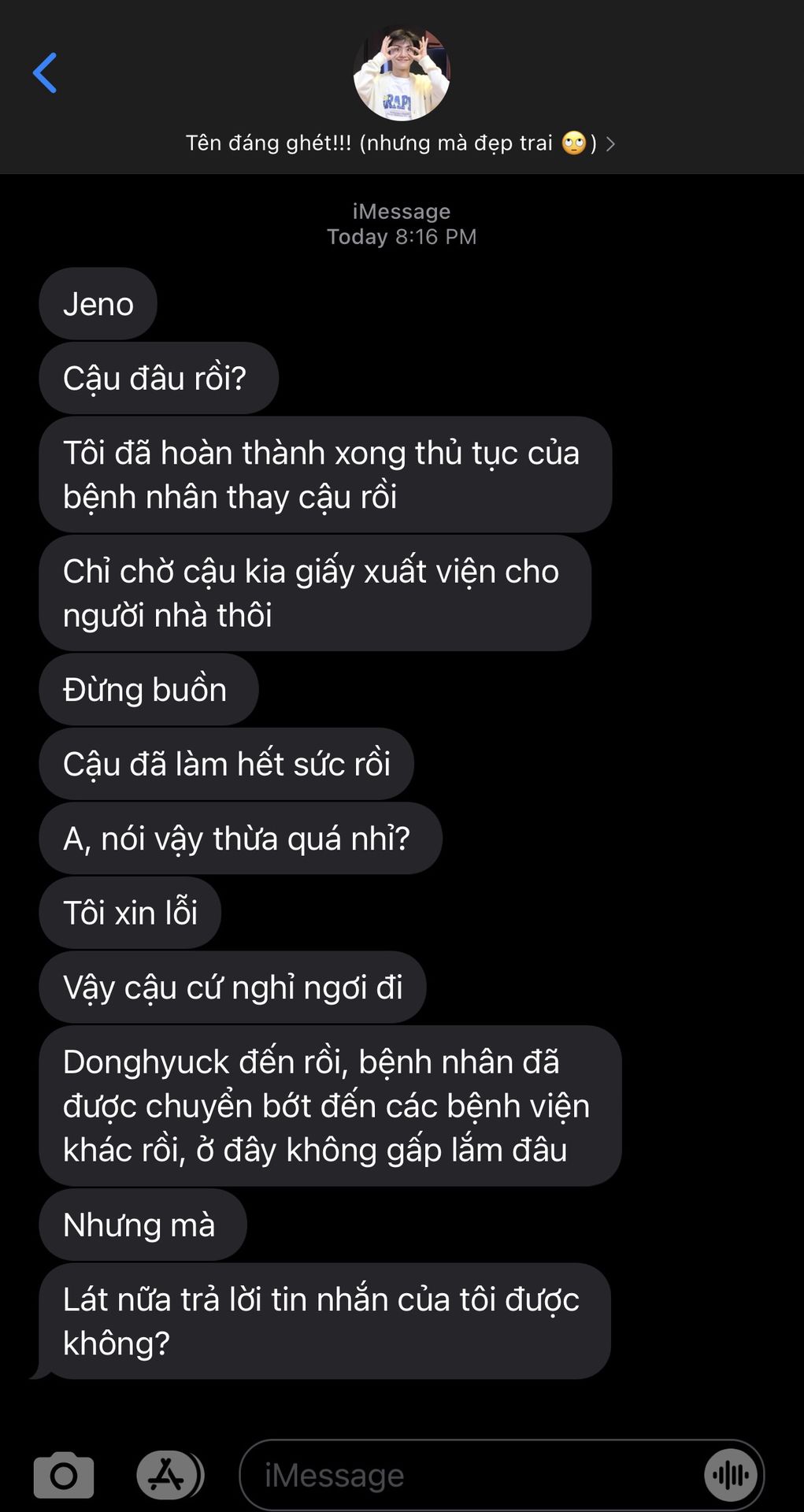
Task: Open contact details from the profile picture
Action: [x=402, y=73]
